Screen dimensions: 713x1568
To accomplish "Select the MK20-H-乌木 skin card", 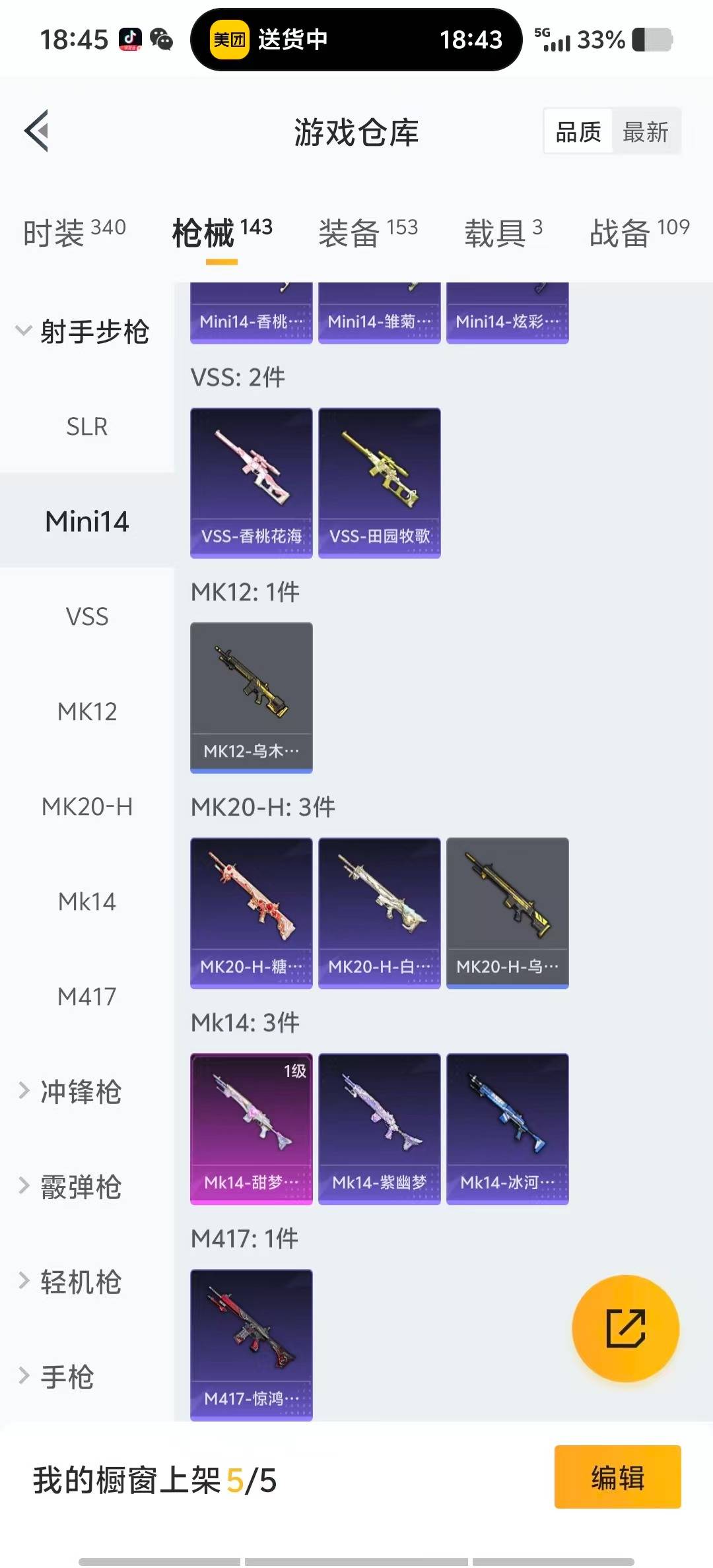I will click(x=508, y=913).
